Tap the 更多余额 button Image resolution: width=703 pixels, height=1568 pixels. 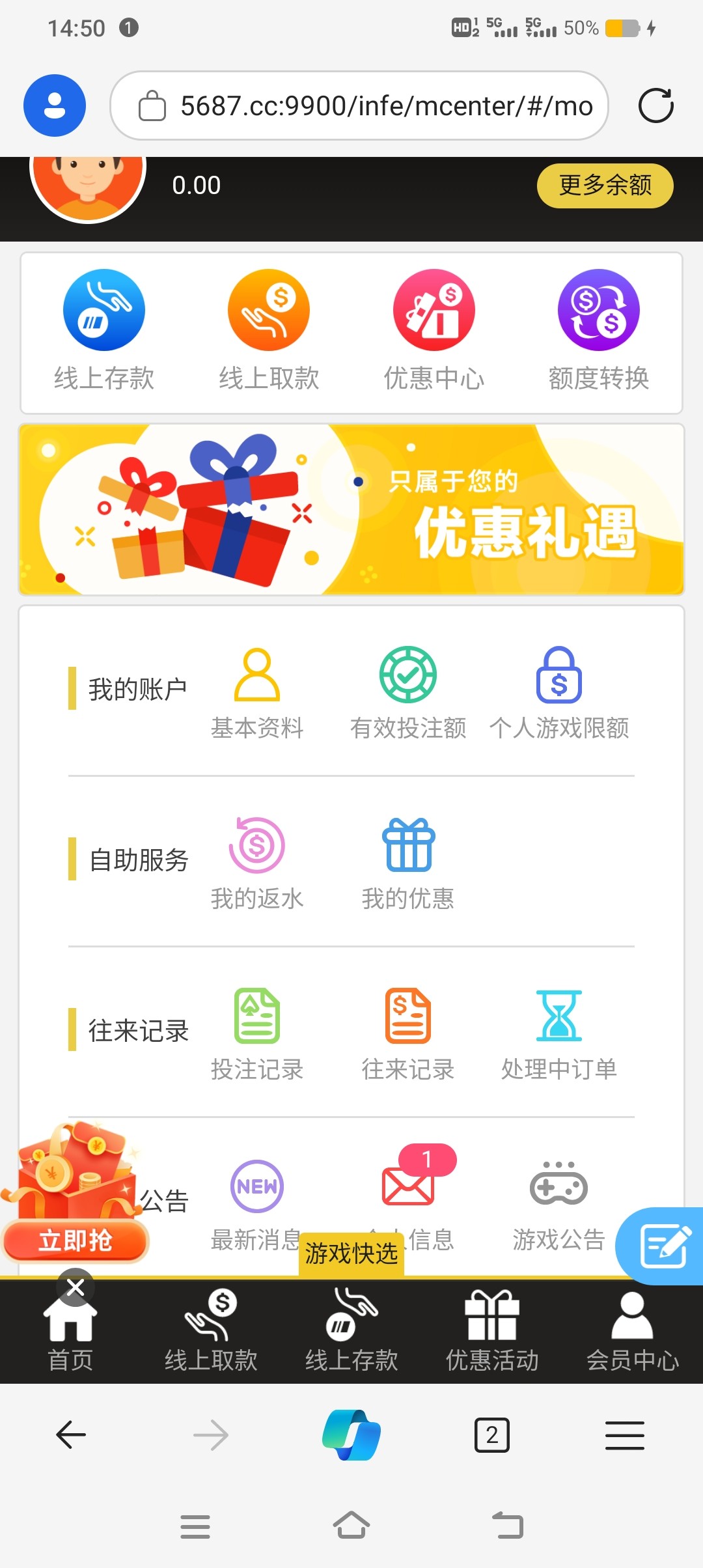605,186
